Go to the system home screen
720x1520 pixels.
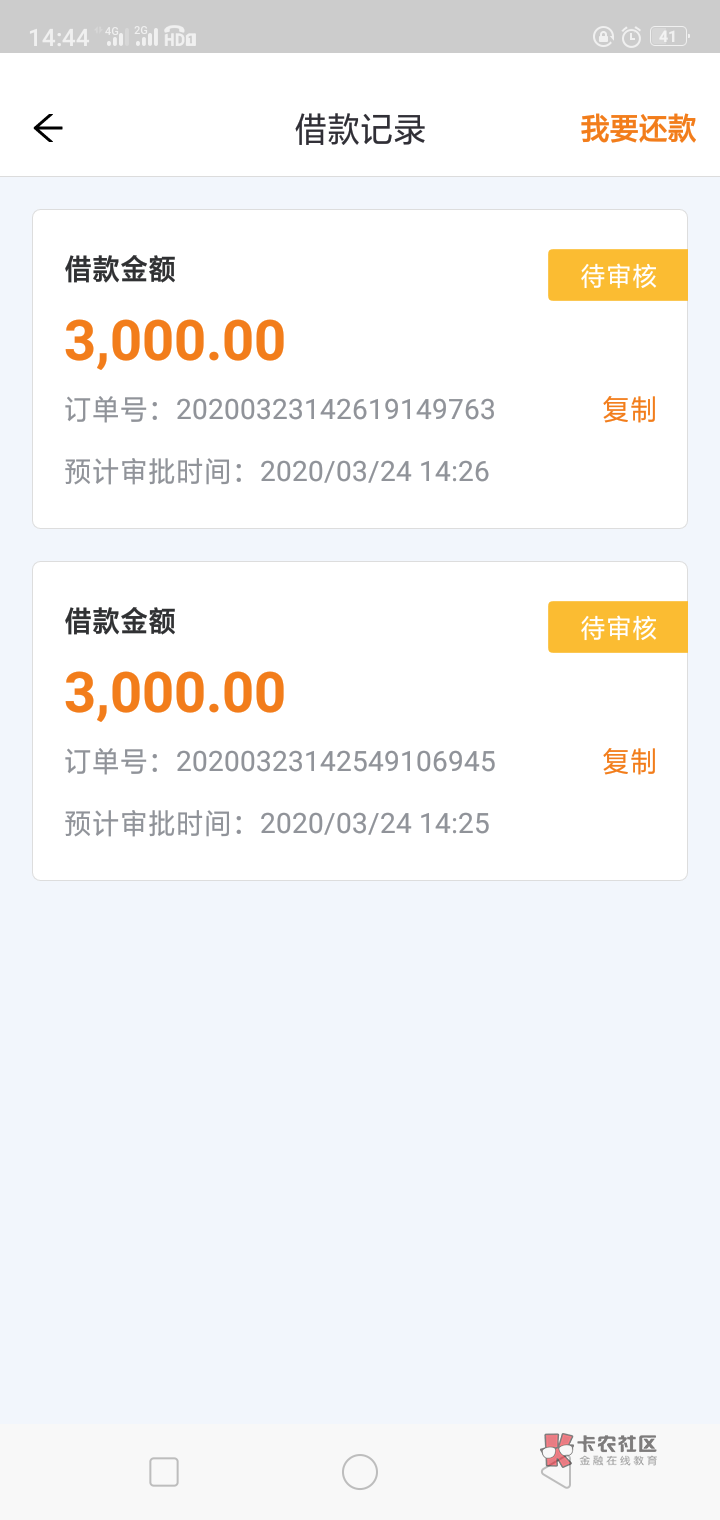click(360, 1472)
